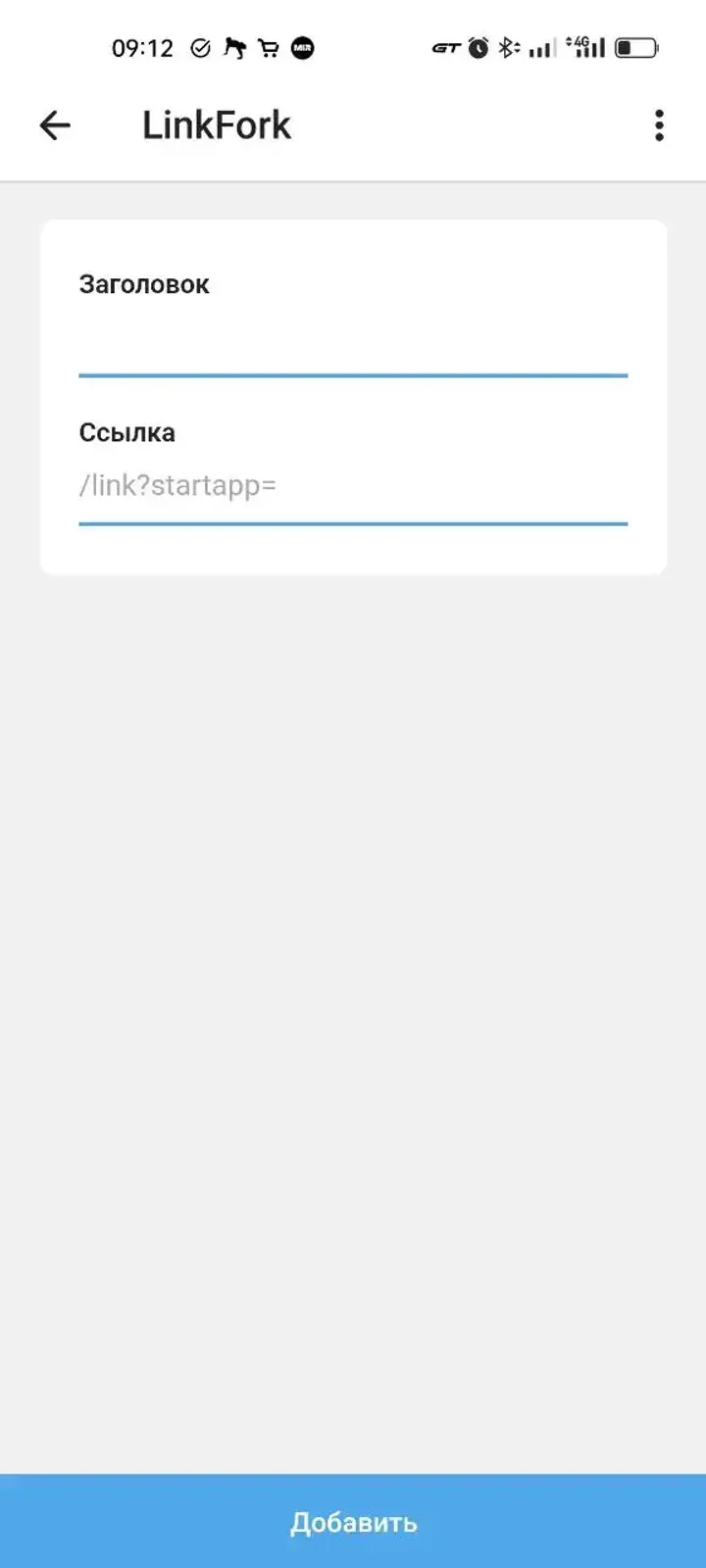This screenshot has height=1568, width=706.
Task: Go back using the arrow icon
Action: coord(55,125)
